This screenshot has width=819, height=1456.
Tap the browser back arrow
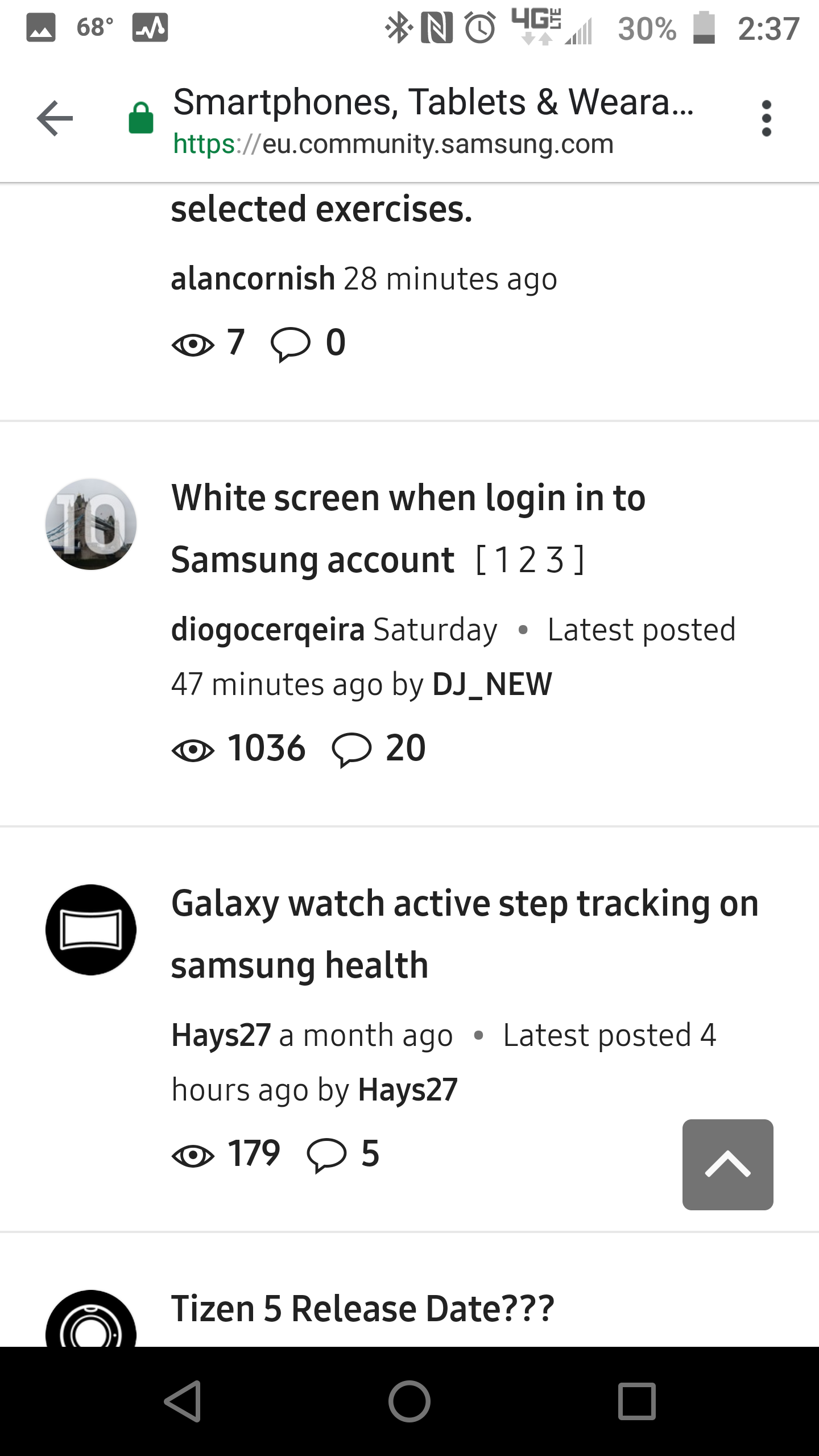coord(55,118)
